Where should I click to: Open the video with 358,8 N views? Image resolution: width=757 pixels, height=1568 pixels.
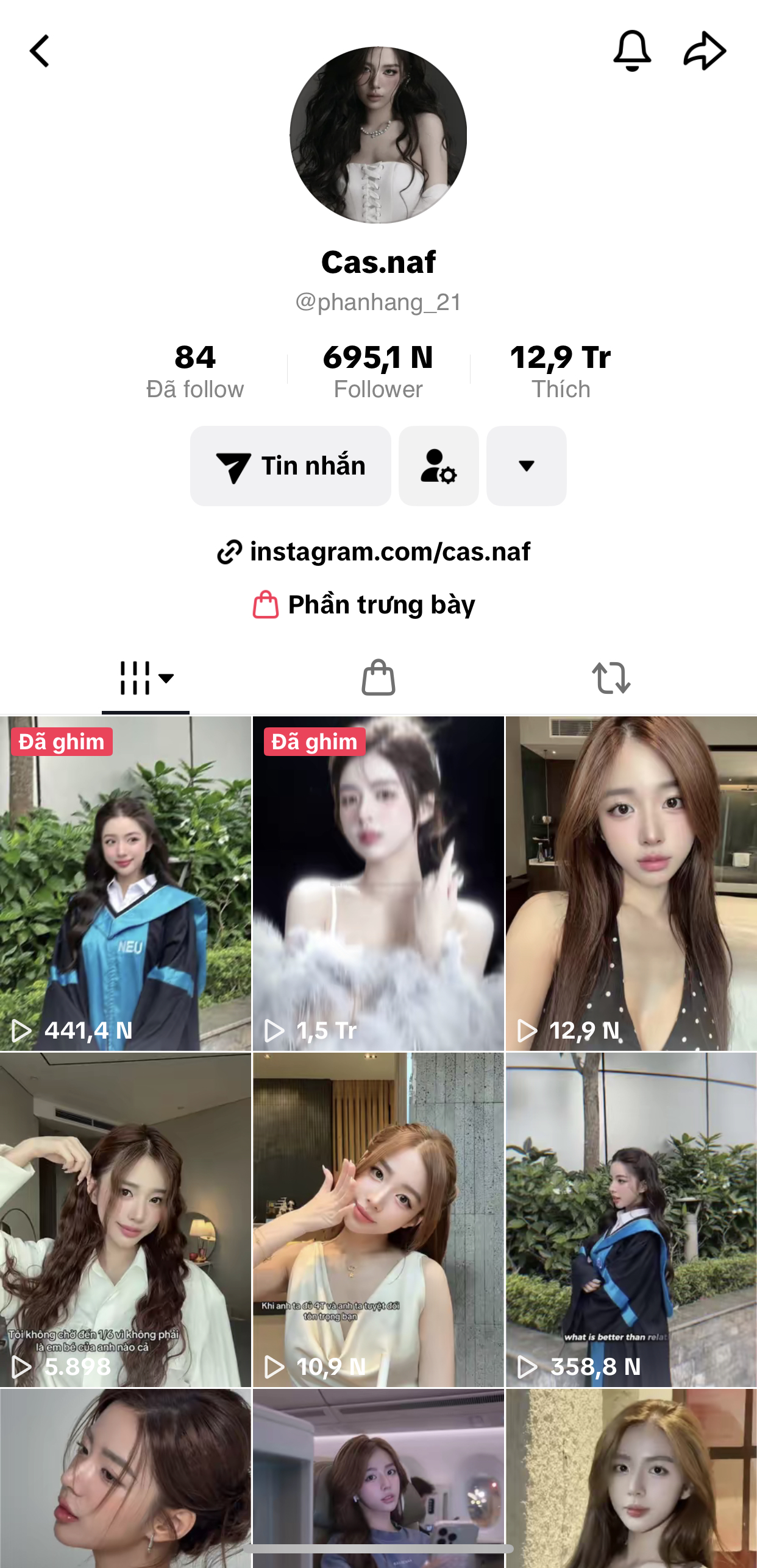click(x=631, y=1220)
